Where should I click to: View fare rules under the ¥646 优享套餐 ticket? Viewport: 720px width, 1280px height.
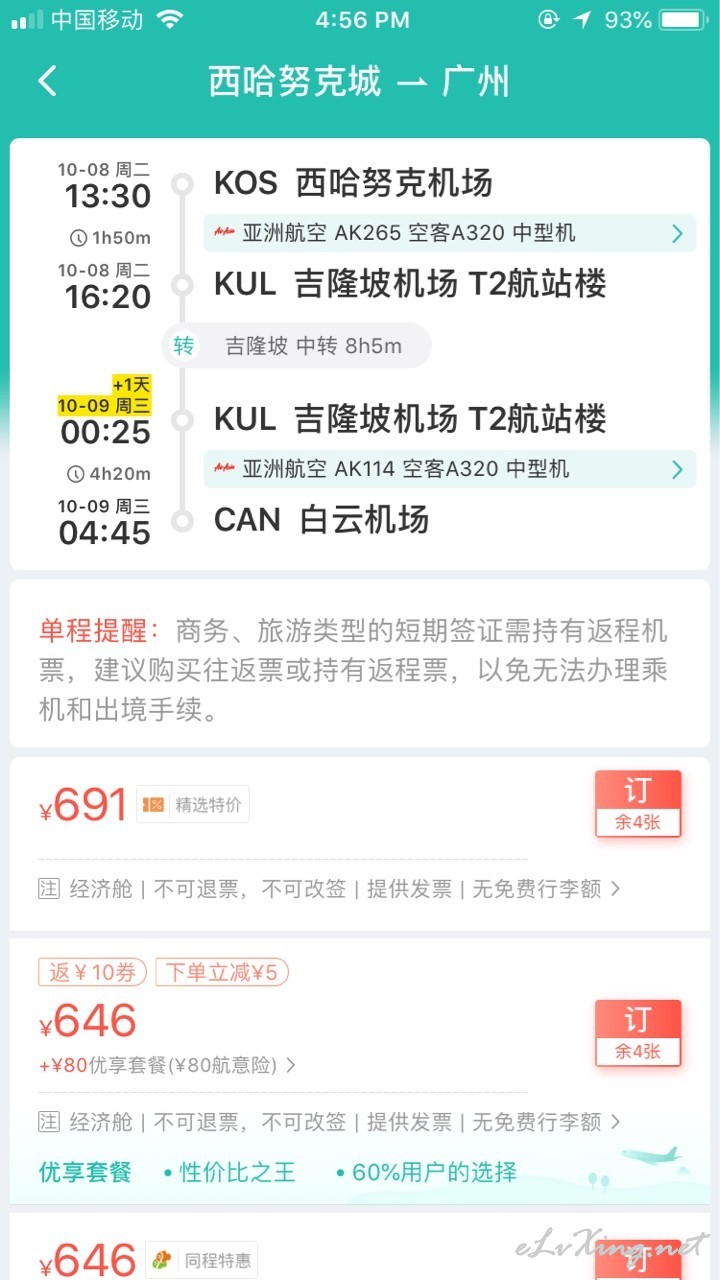(330, 1122)
